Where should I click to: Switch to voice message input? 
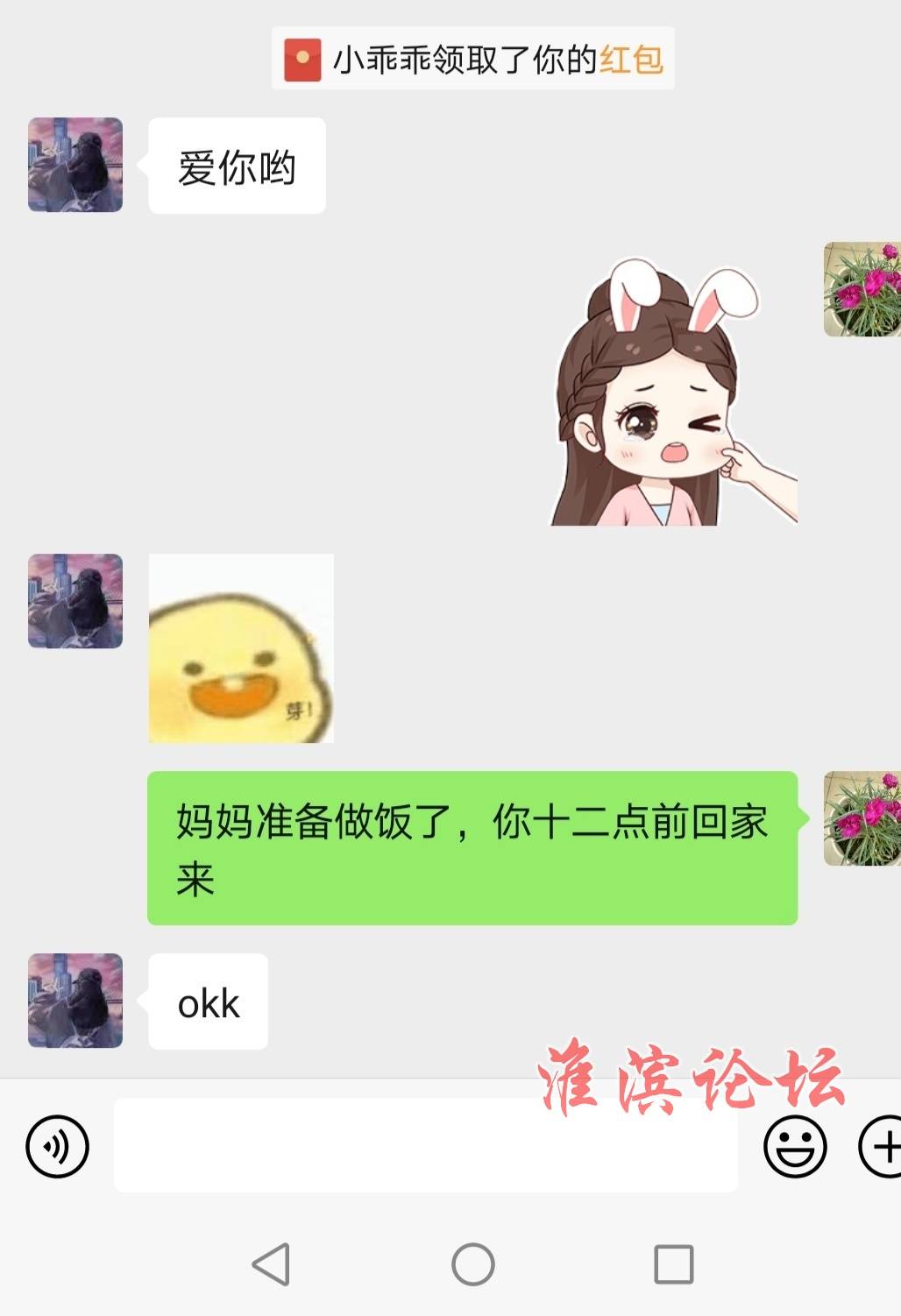(x=58, y=1146)
